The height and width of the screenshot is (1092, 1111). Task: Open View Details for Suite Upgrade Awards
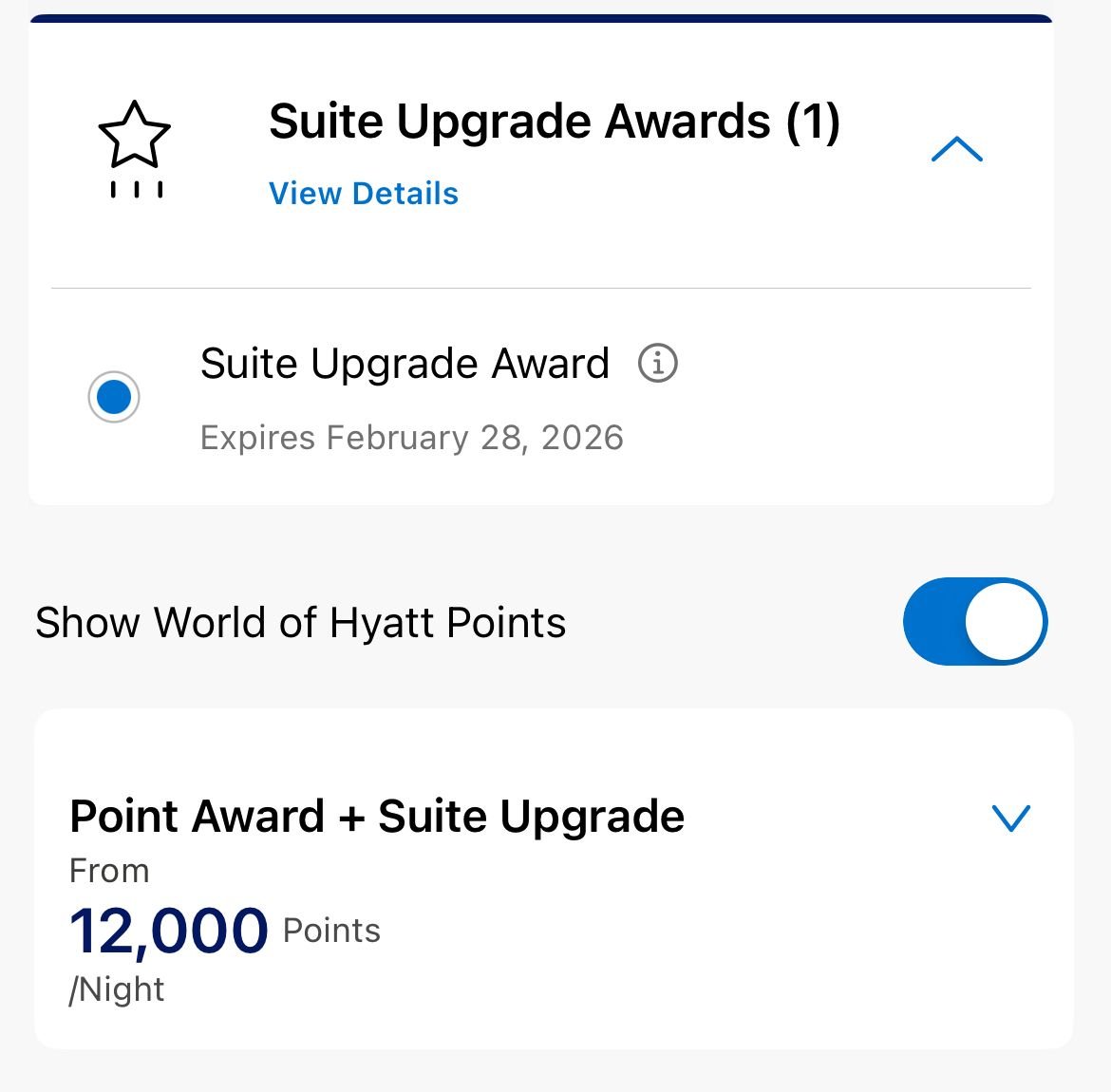coord(364,194)
